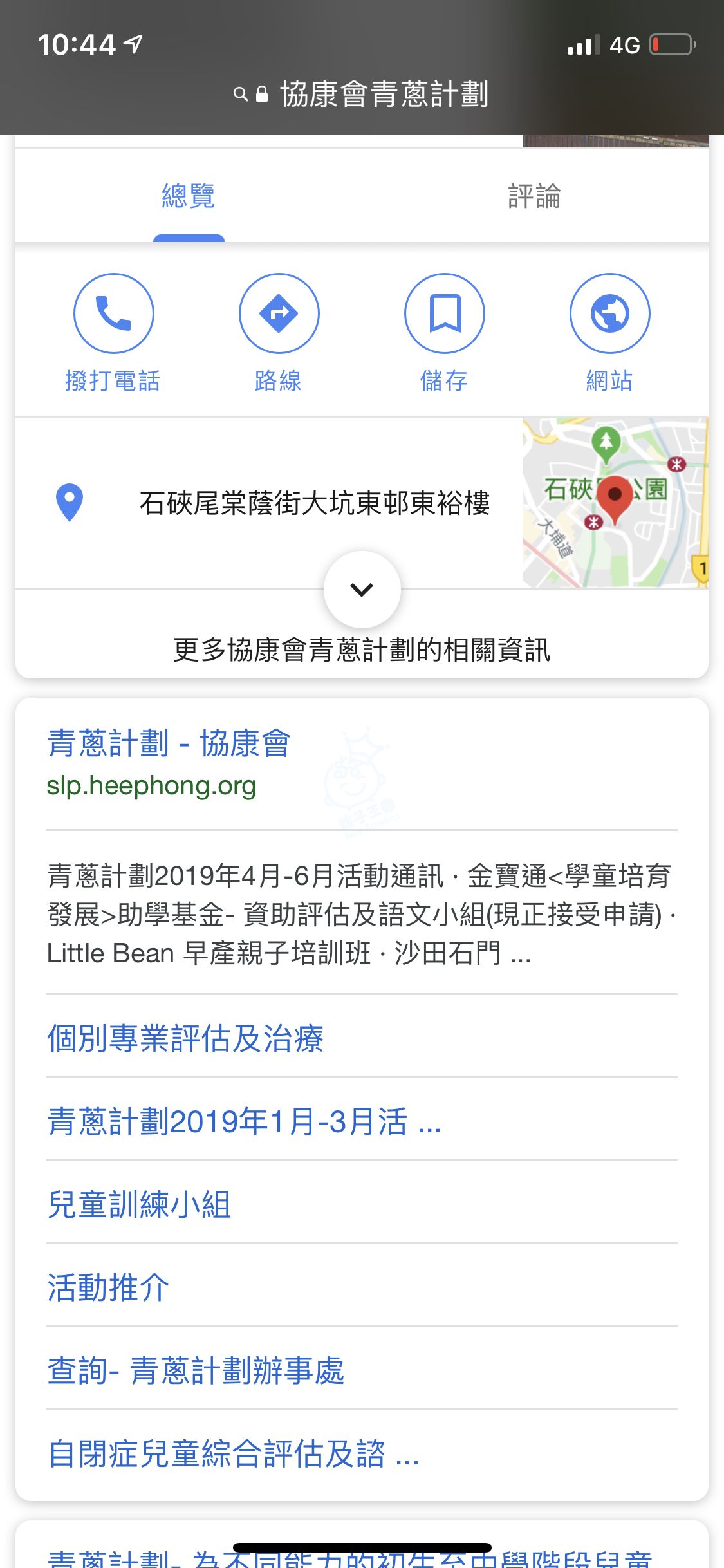
Task: Switch to the 評論 tab
Action: (534, 196)
